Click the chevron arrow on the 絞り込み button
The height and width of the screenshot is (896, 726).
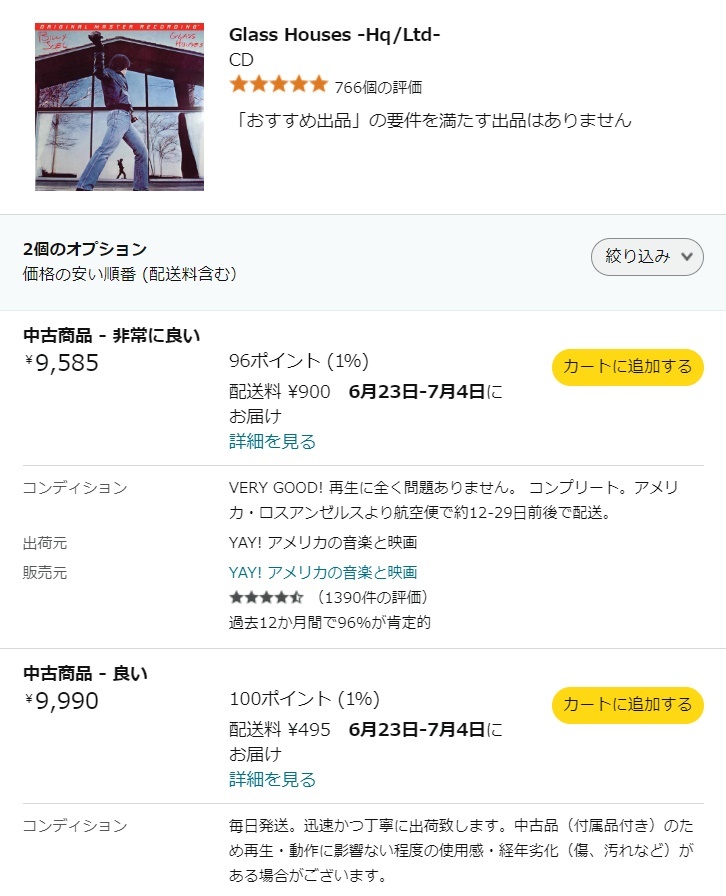tap(685, 256)
